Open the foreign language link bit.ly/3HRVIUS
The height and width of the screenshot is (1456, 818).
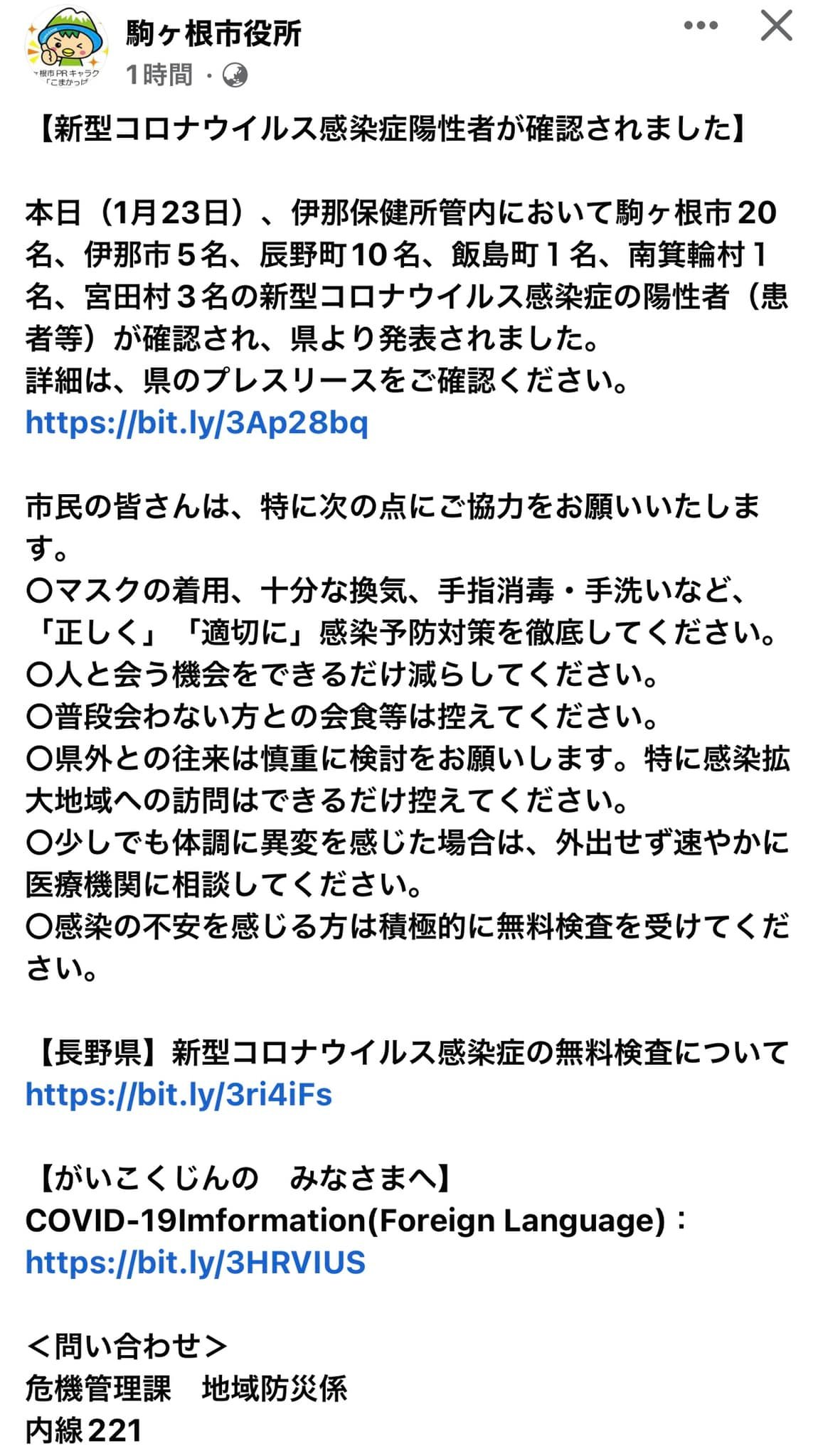[196, 1262]
